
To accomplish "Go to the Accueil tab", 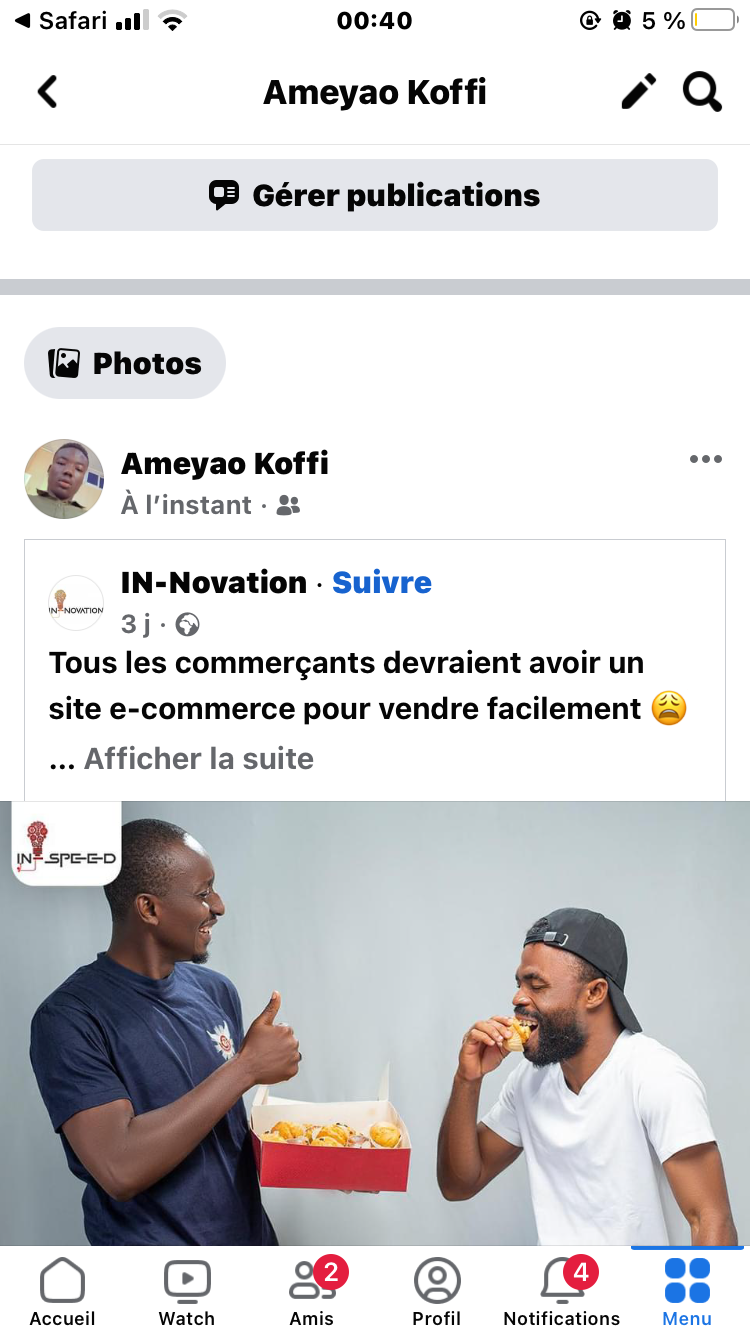I will point(62,1291).
